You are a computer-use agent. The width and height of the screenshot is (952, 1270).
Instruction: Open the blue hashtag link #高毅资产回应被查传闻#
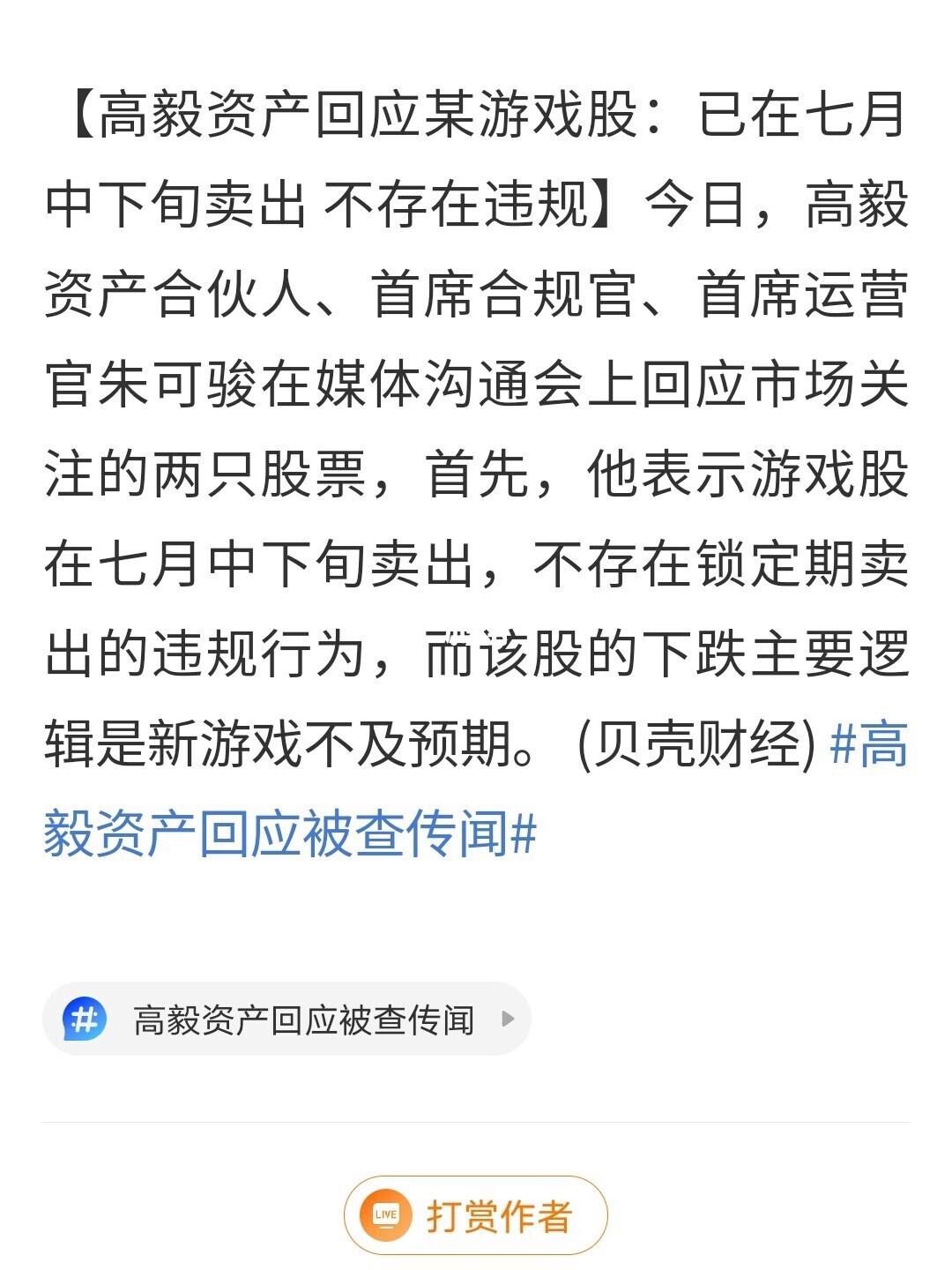click(x=289, y=834)
